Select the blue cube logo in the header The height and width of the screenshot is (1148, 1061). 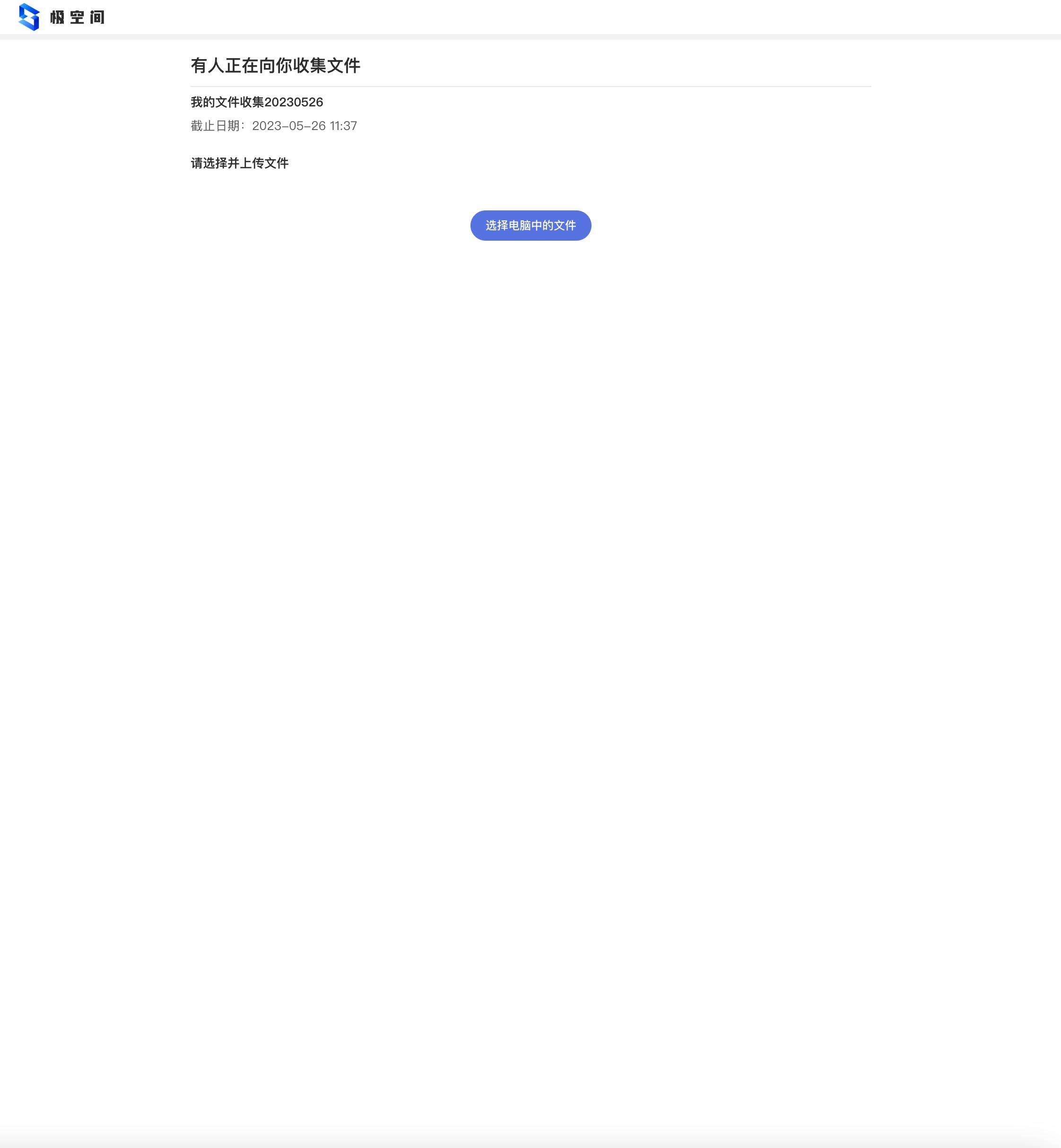coord(30,17)
